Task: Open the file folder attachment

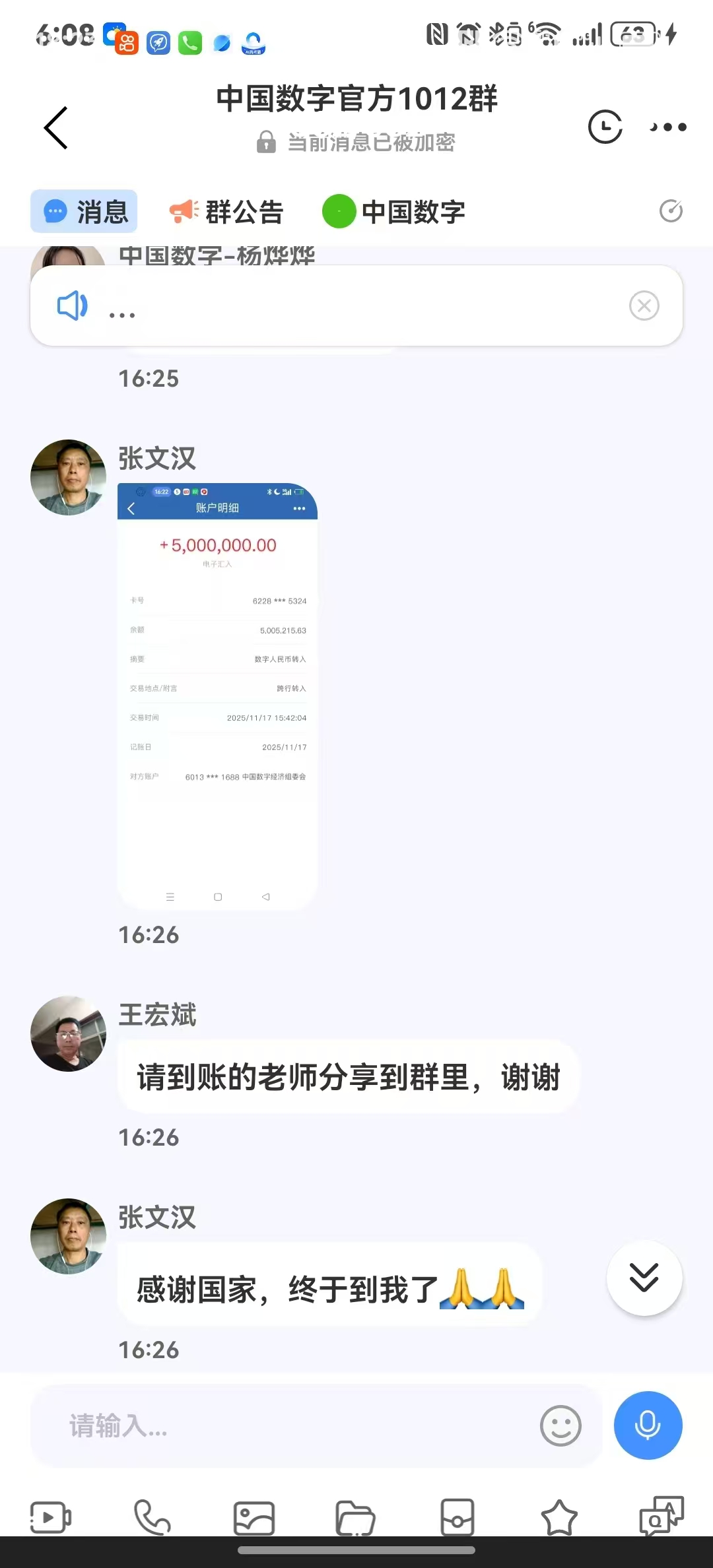Action: pos(355,1518)
